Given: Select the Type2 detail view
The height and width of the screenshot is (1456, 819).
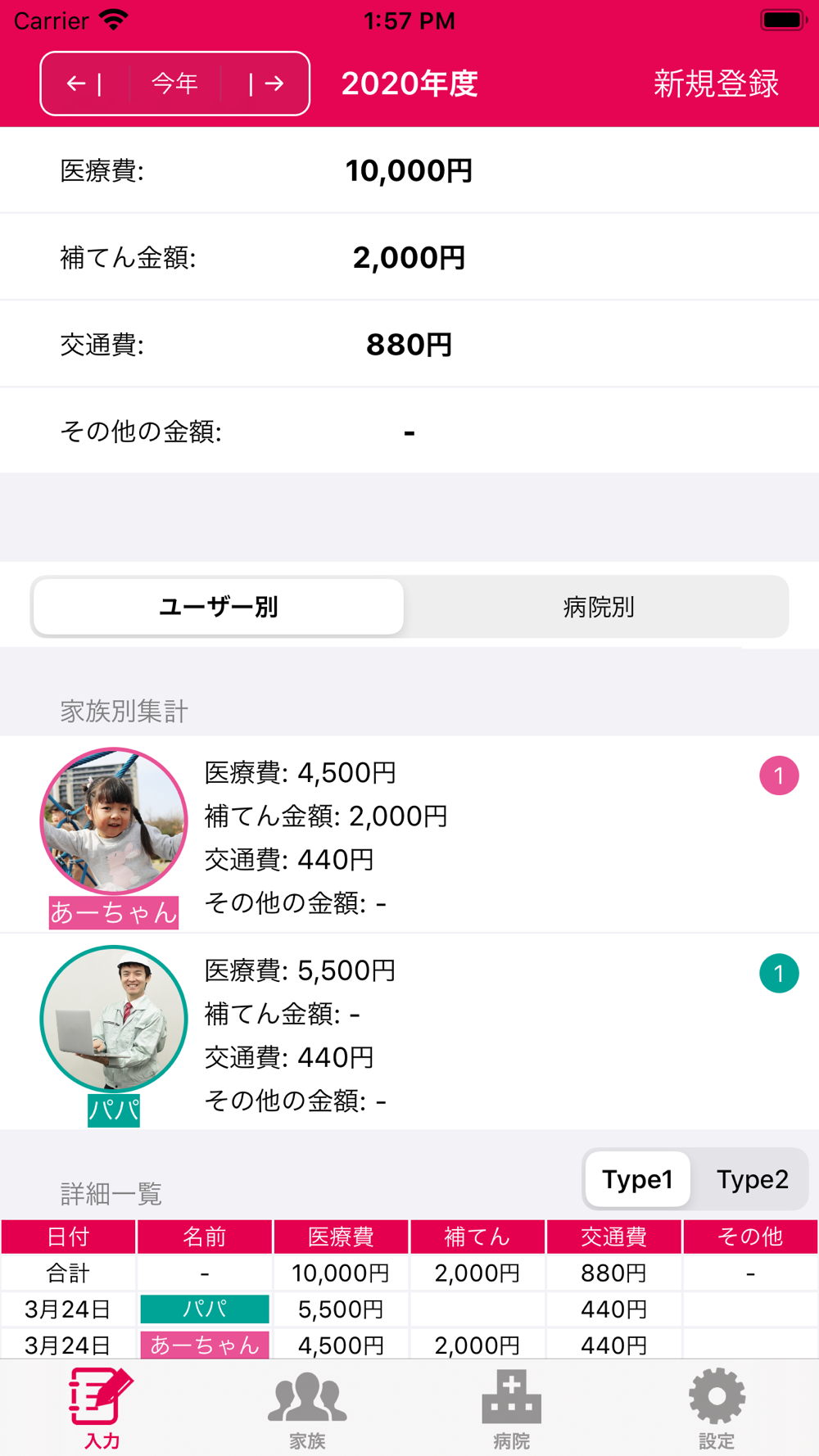Looking at the screenshot, I should pyautogui.click(x=752, y=1179).
